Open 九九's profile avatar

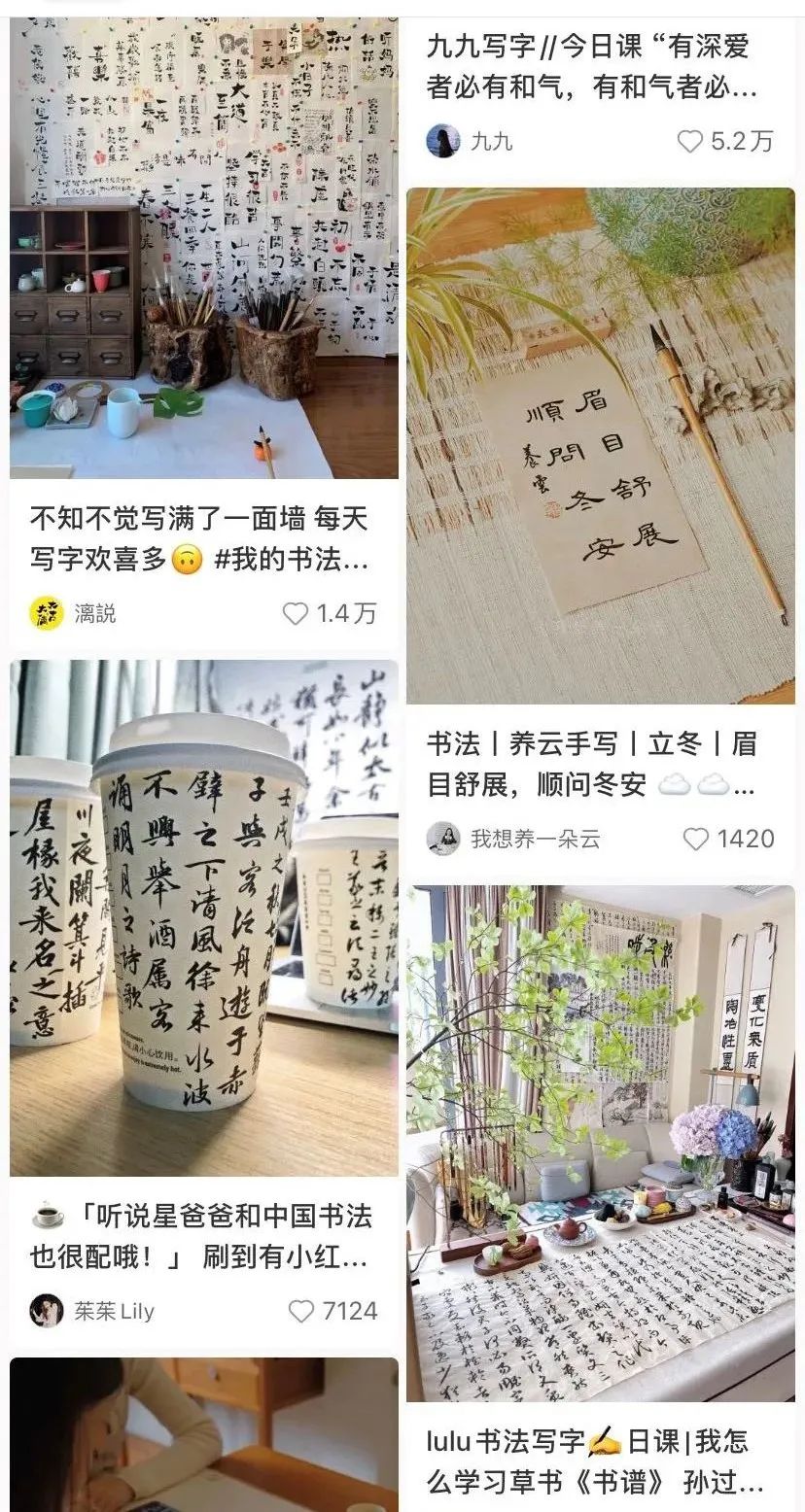pos(443,141)
